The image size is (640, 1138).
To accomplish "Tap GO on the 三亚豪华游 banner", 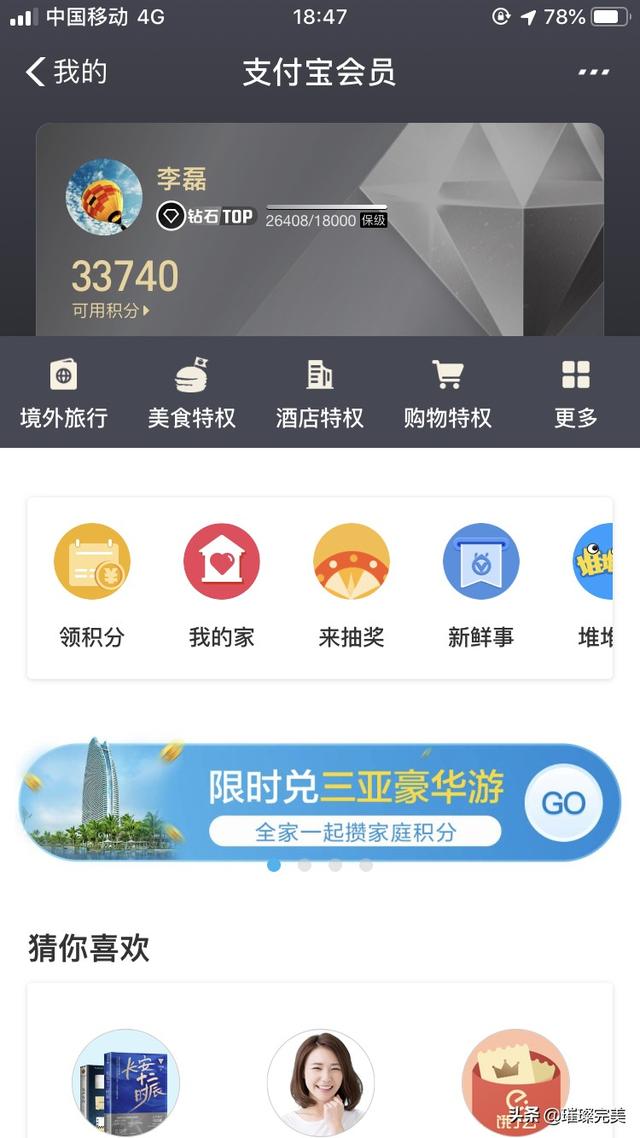I will [x=563, y=803].
